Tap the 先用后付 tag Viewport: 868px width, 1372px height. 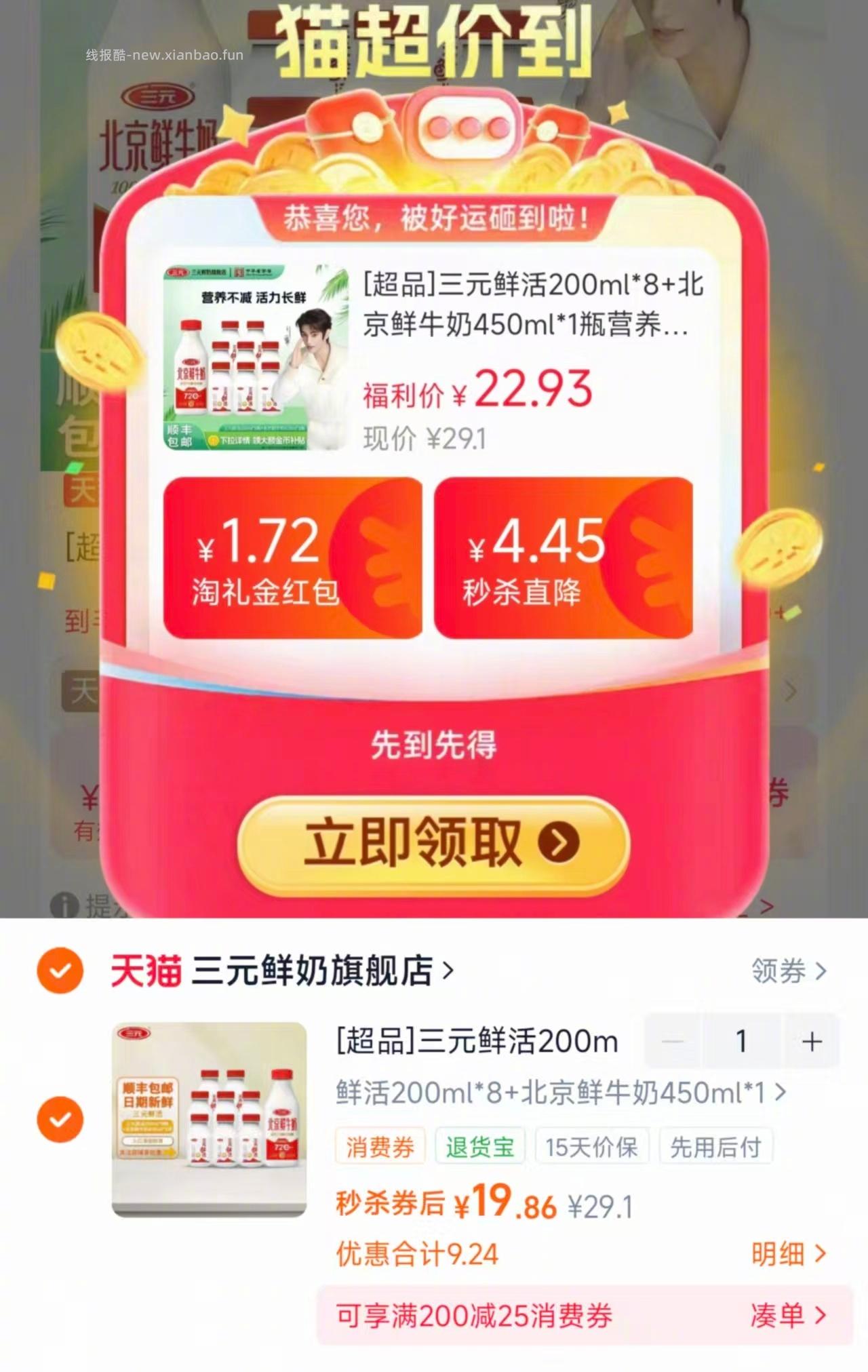[x=716, y=1143]
